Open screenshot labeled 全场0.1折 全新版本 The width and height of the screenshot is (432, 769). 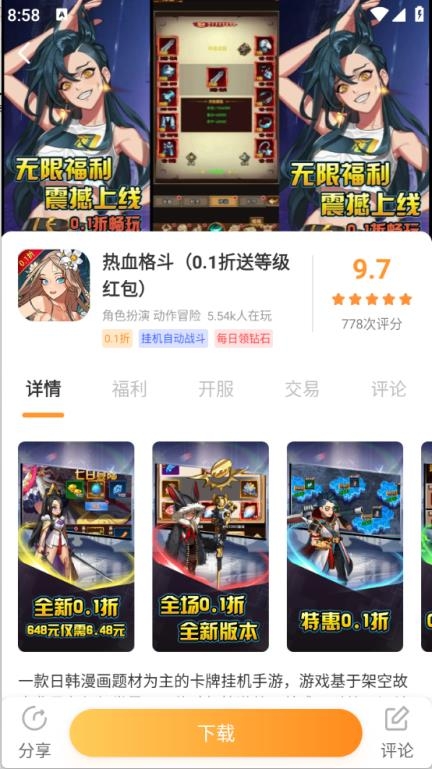(210, 546)
